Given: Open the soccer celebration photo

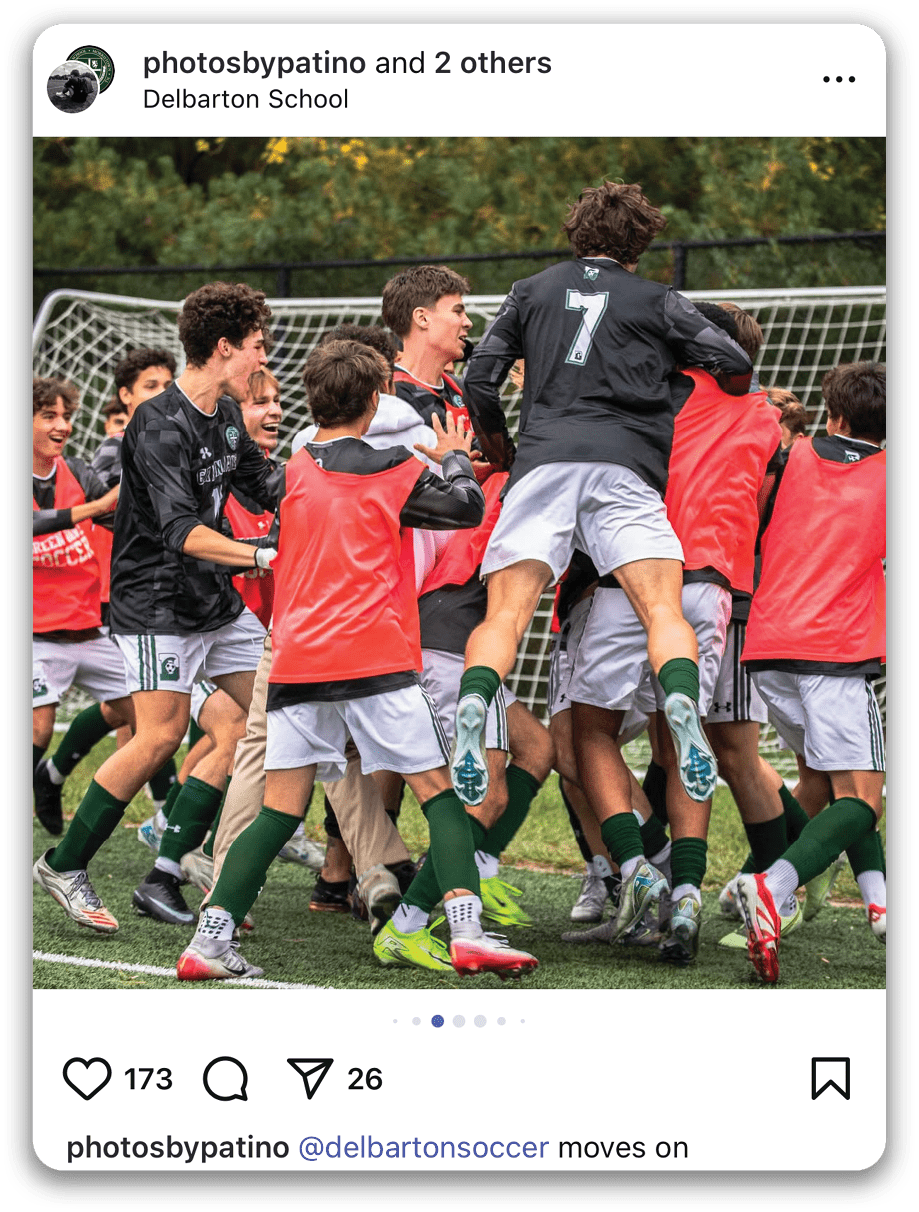Looking at the screenshot, I should (459, 562).
